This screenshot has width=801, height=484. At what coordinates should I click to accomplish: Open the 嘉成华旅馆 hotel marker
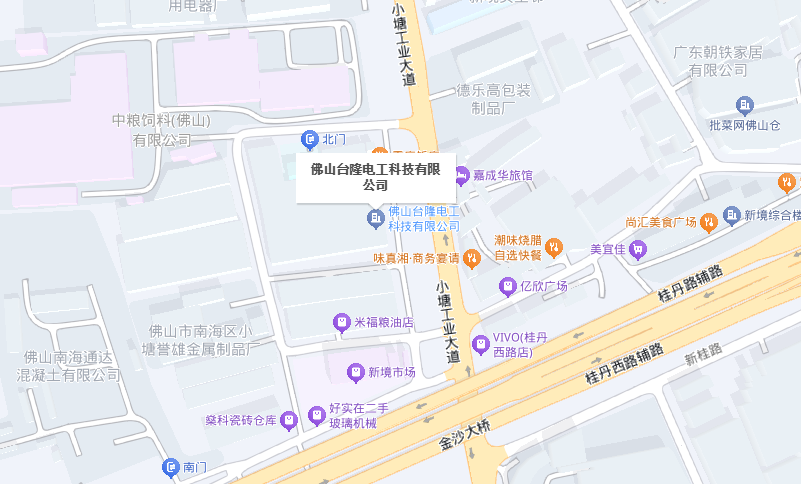(x=461, y=177)
